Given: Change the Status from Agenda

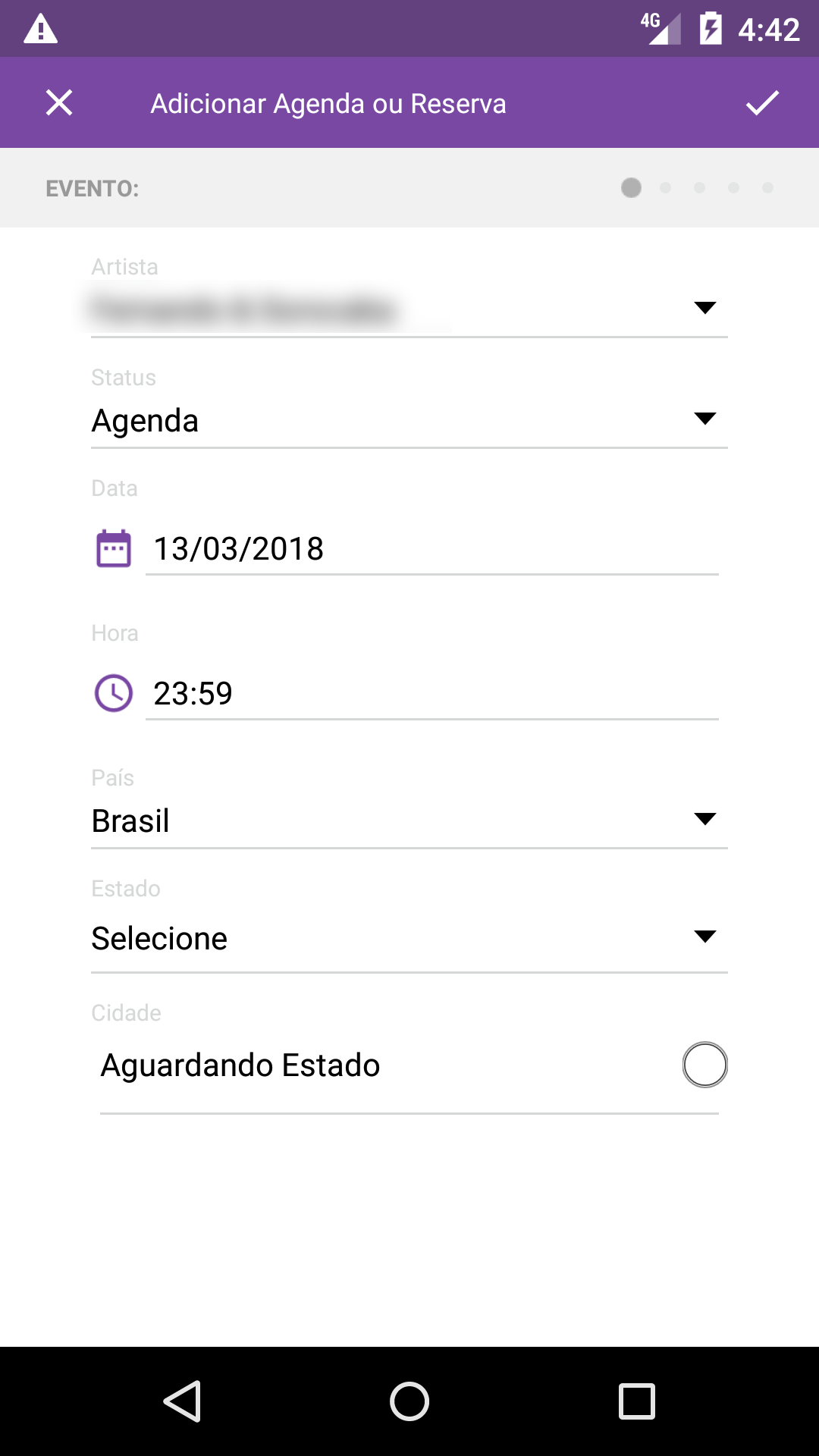Looking at the screenshot, I should 409,420.
